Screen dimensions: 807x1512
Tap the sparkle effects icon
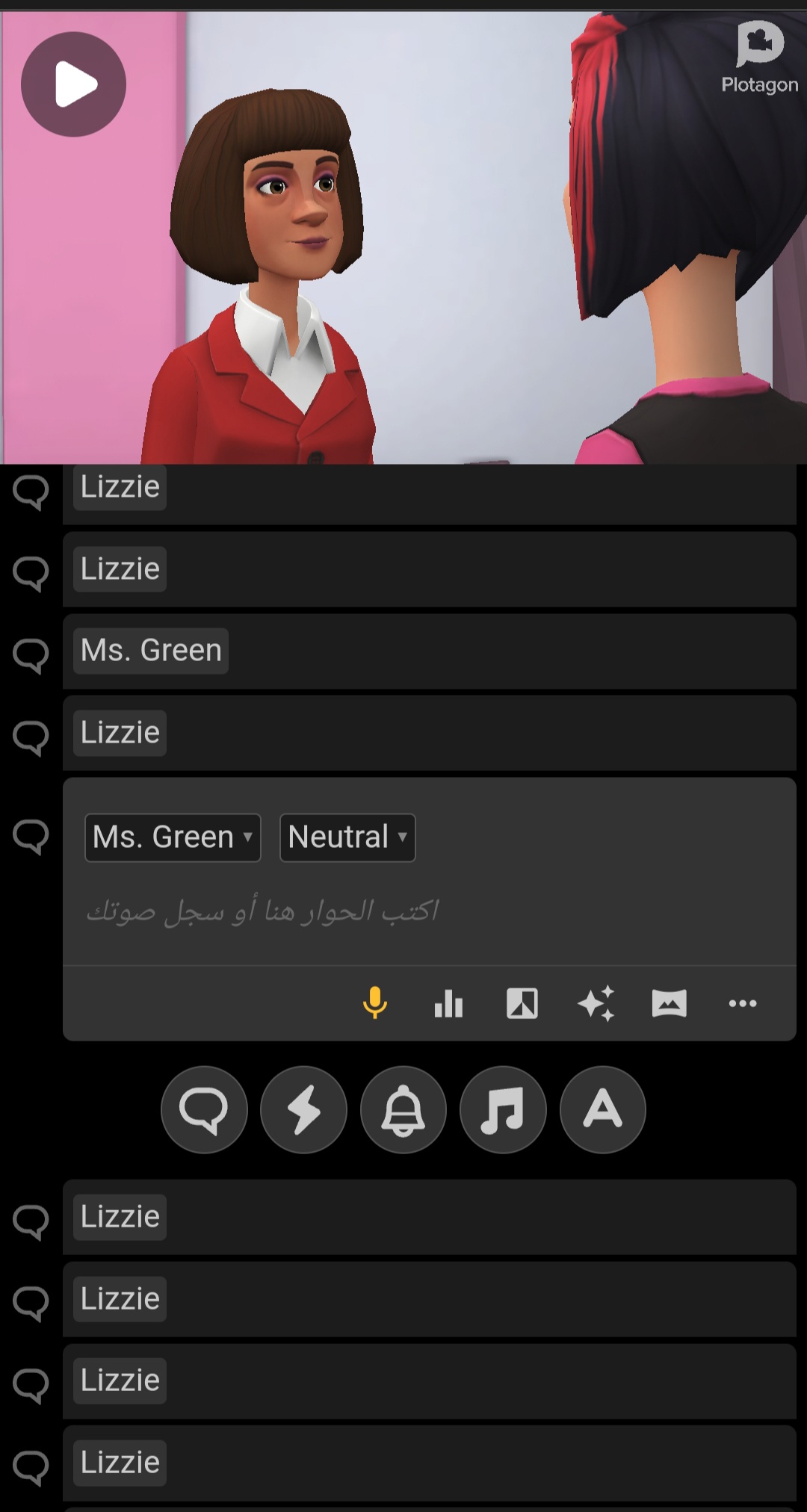(x=596, y=1003)
